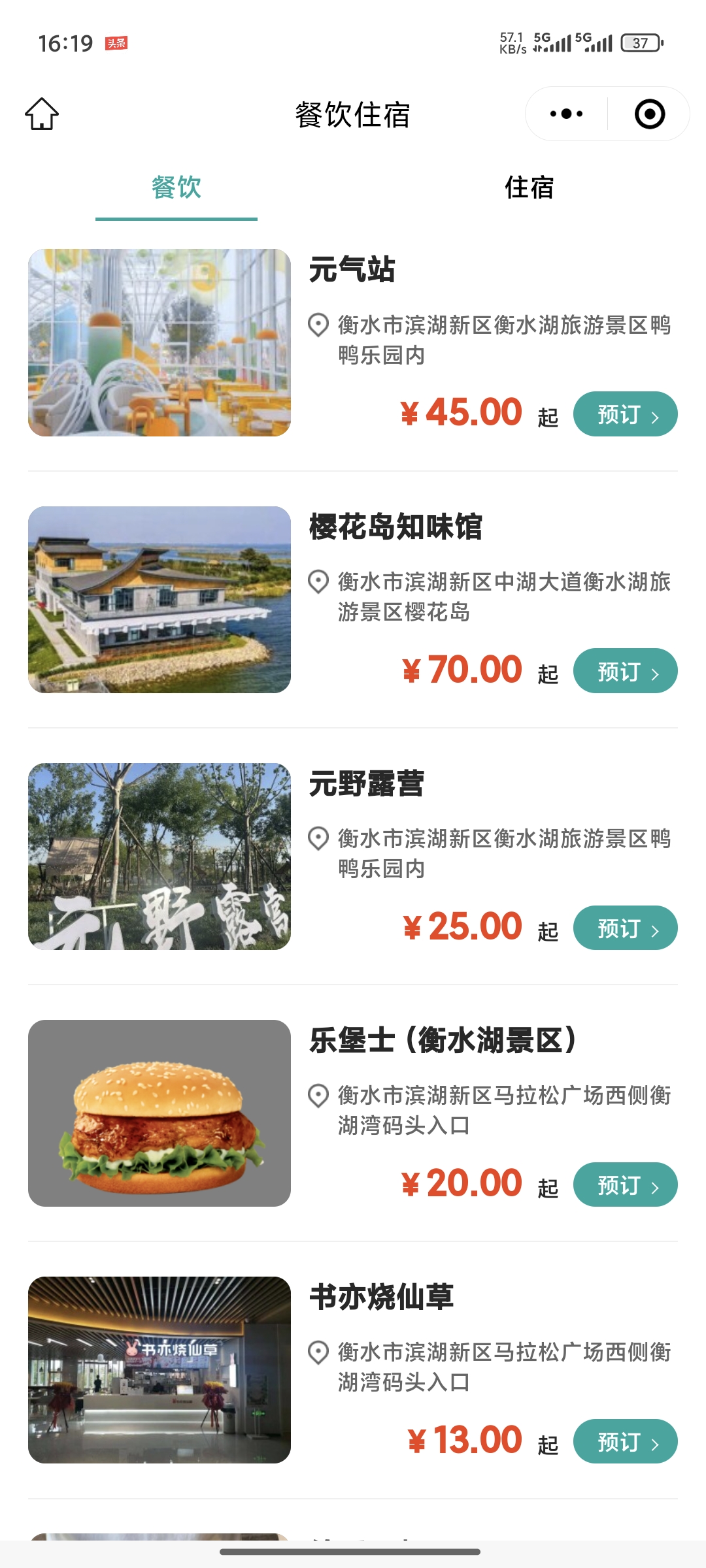This screenshot has width=706, height=1568.
Task: Tap 预订 for 元野露营
Action: 625,928
